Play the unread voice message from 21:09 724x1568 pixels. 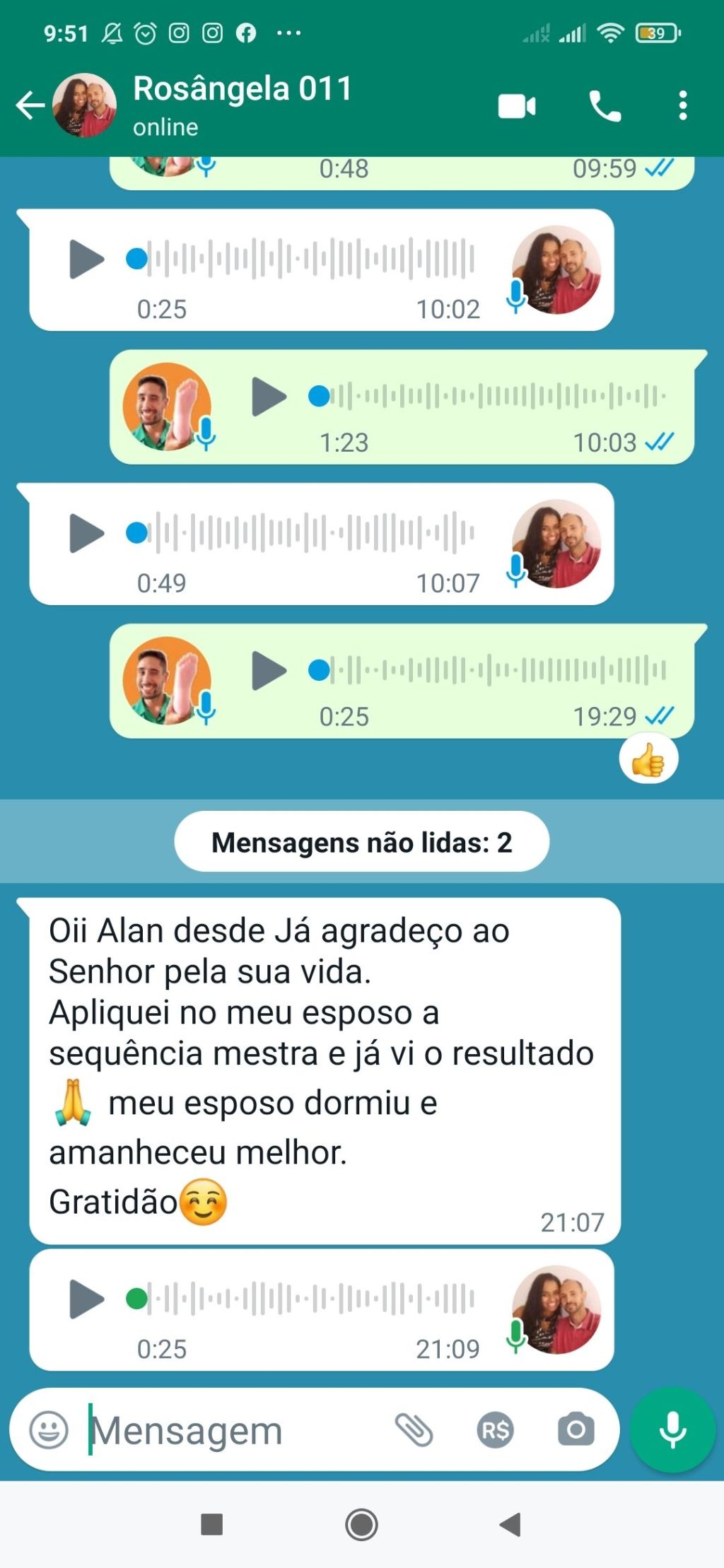pos(86,1299)
